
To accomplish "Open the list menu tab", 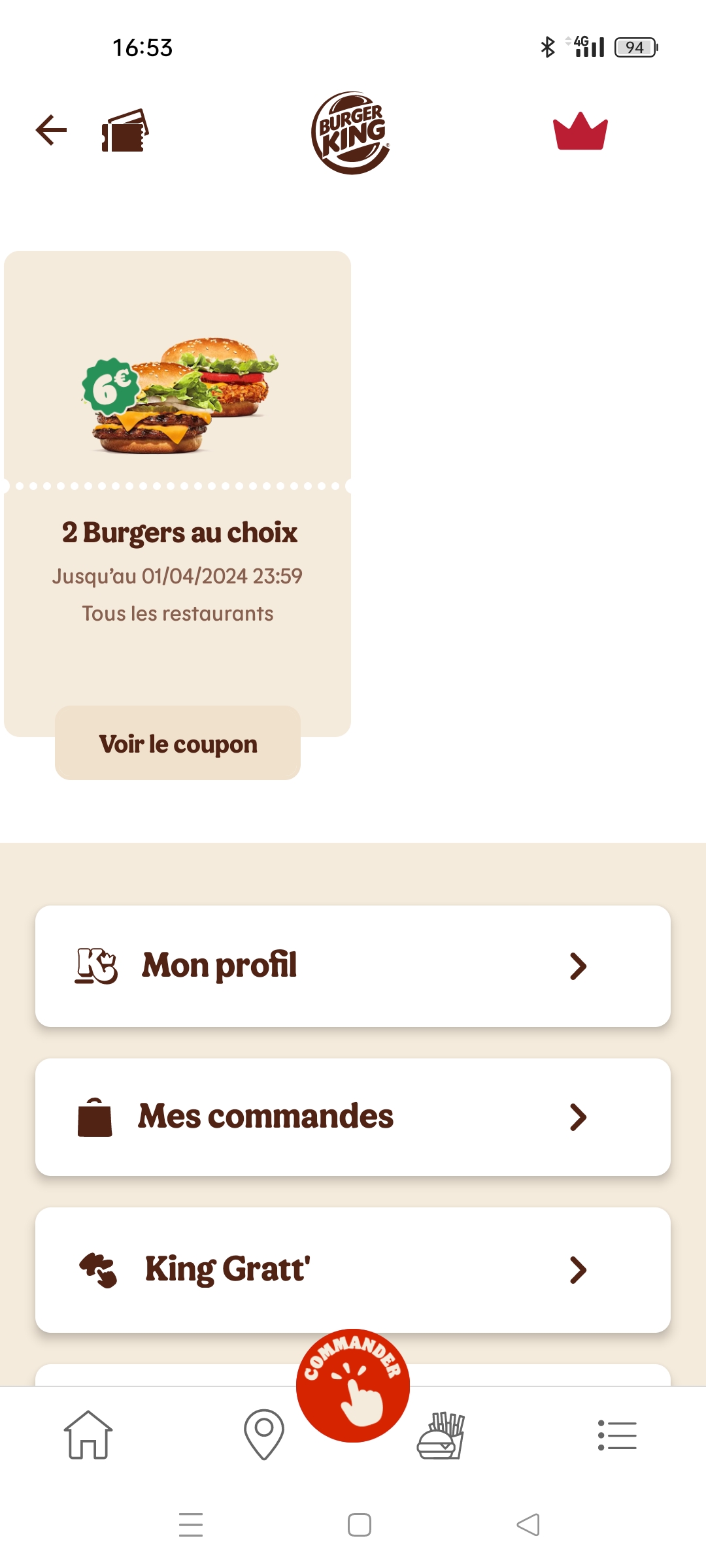I will pyautogui.click(x=617, y=1435).
